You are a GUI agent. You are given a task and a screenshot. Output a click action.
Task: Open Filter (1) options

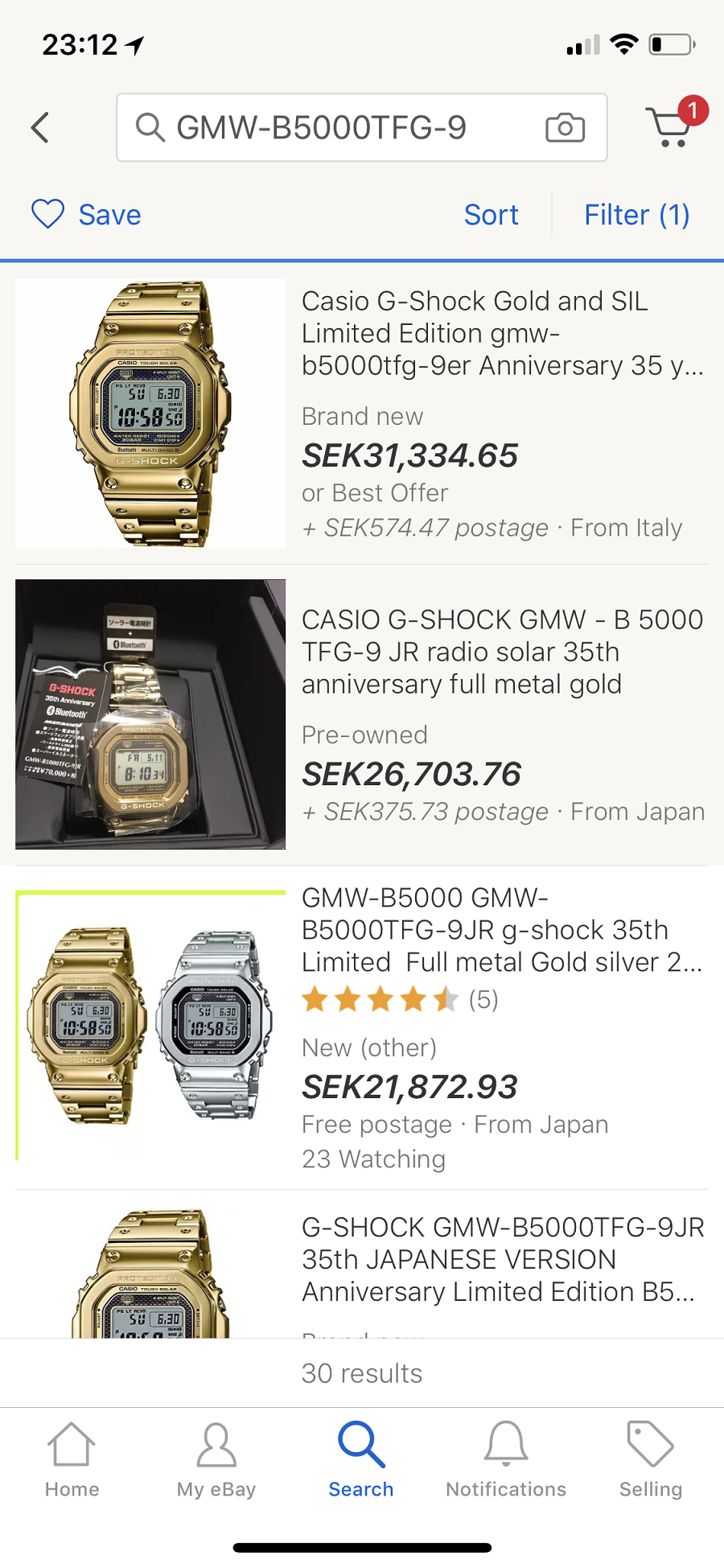tap(636, 215)
